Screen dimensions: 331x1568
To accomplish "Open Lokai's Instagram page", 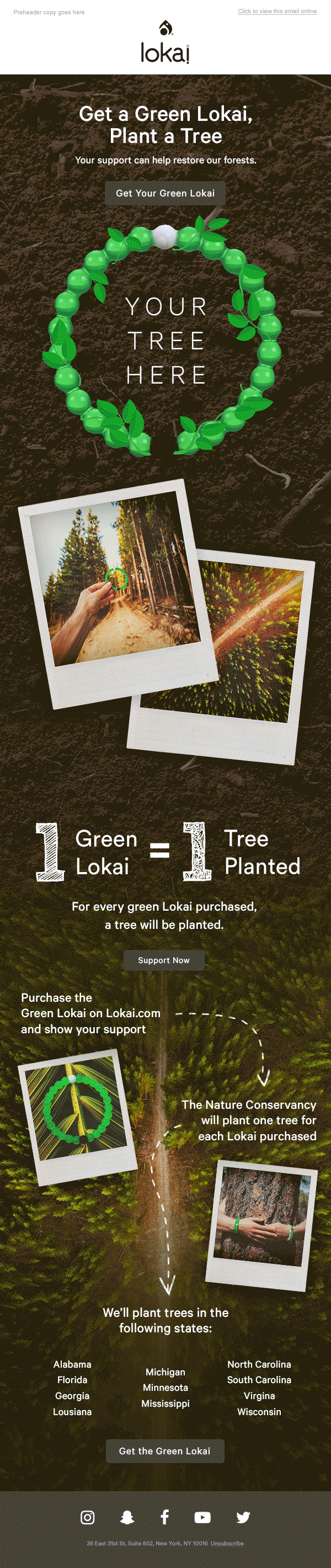I will click(x=88, y=1517).
